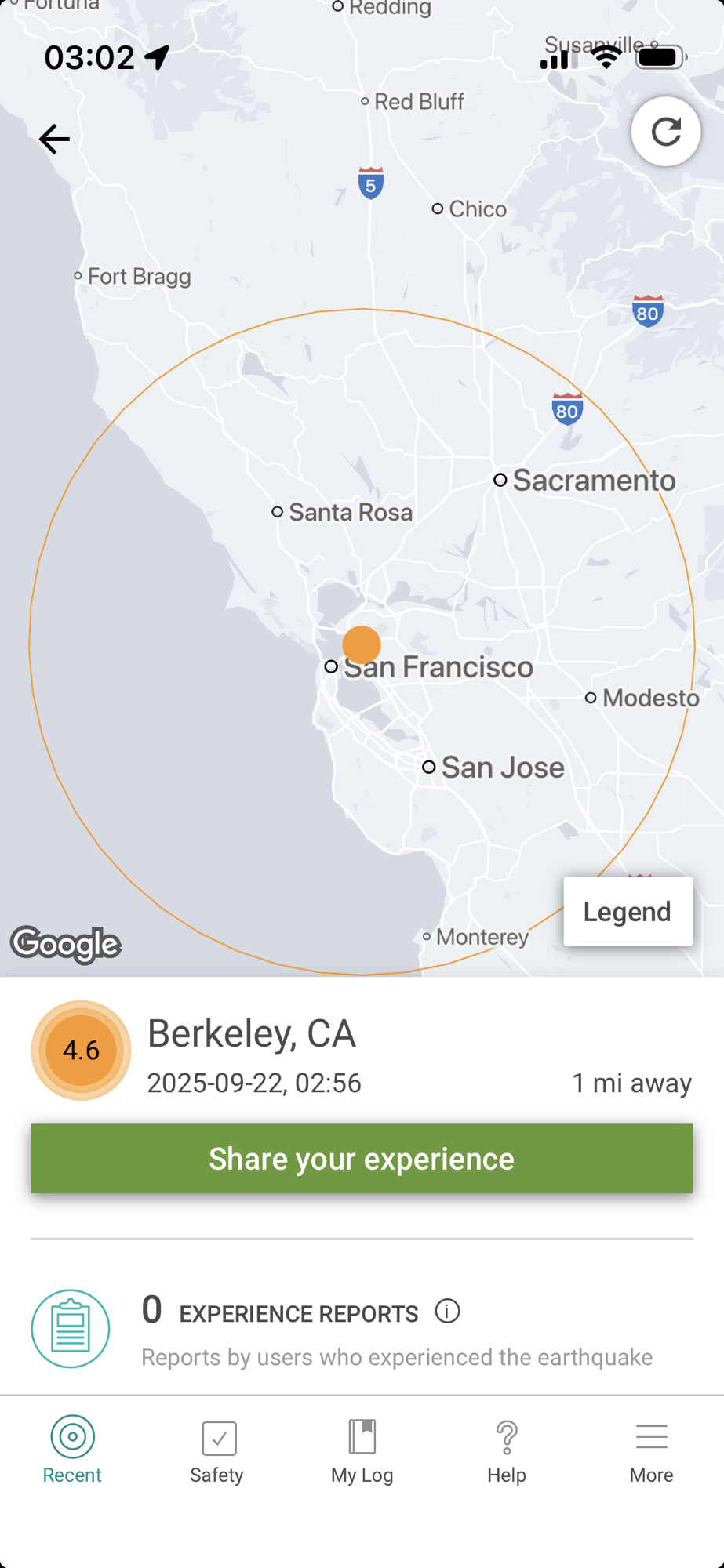Open info icon beside Experience Reports
The image size is (724, 1568).
point(447,1311)
